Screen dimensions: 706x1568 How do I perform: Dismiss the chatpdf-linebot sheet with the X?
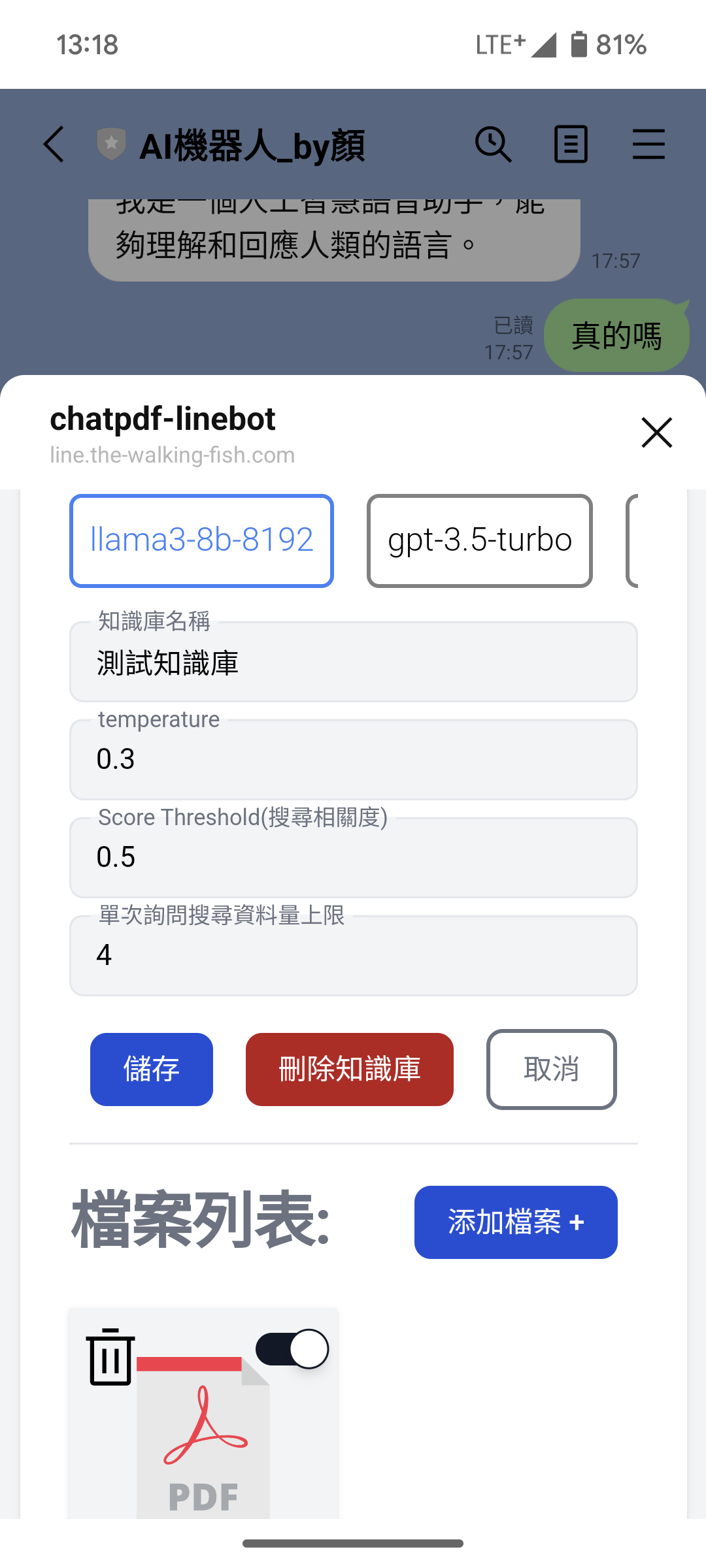(656, 433)
